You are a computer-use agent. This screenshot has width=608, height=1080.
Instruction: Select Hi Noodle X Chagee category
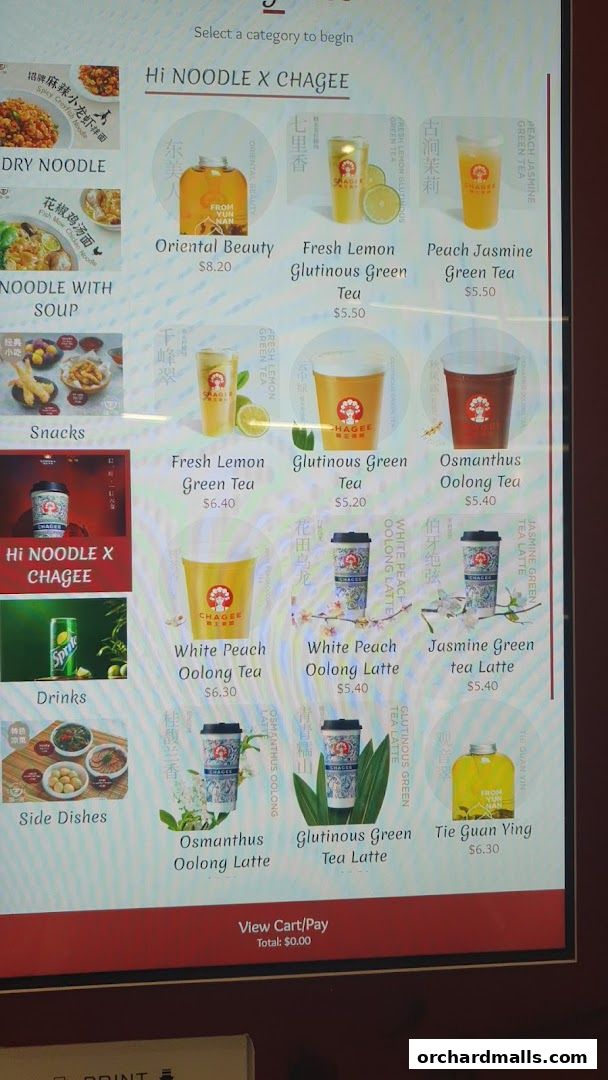pos(63,520)
